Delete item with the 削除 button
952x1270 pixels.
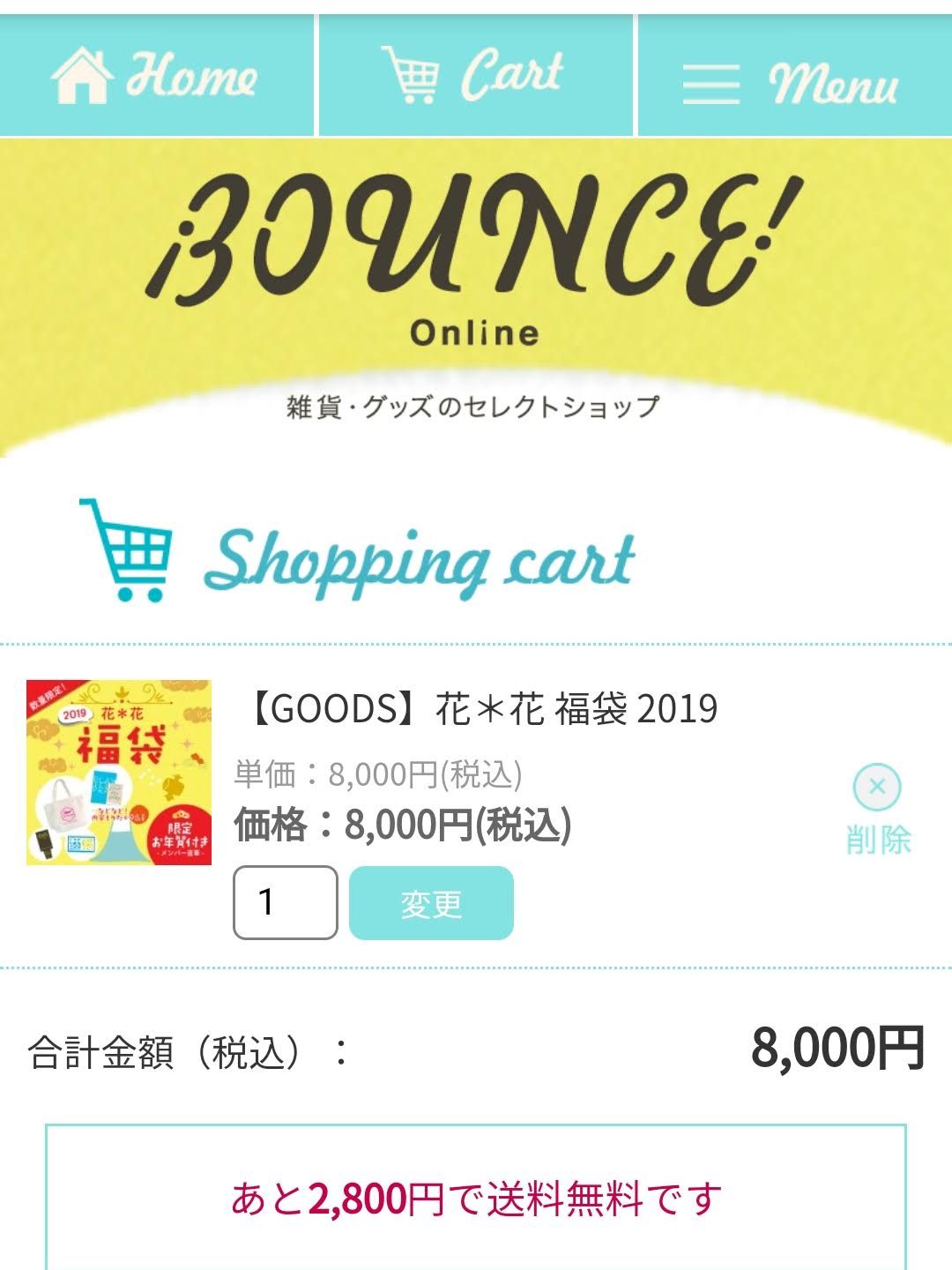[x=877, y=808]
